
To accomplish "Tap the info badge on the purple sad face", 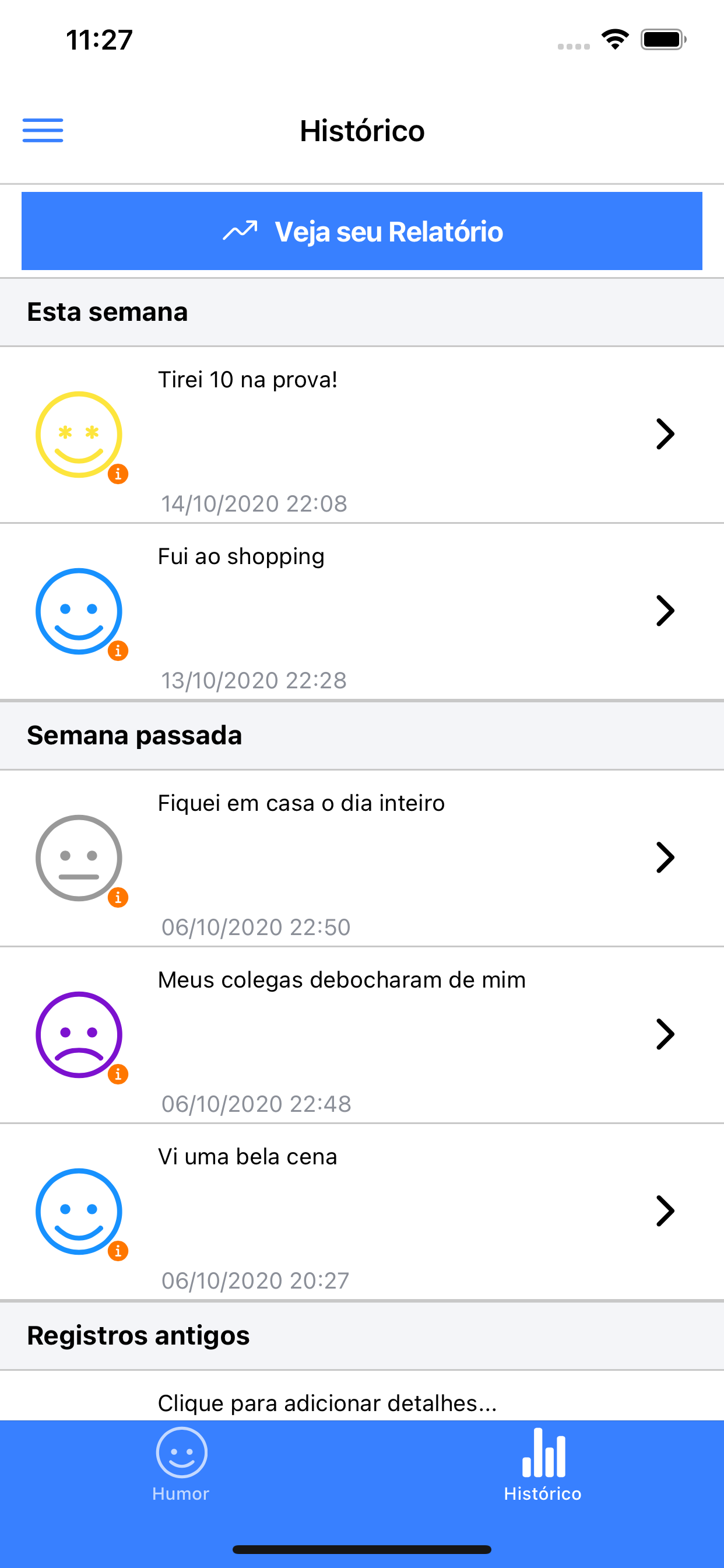I will pos(118,1075).
